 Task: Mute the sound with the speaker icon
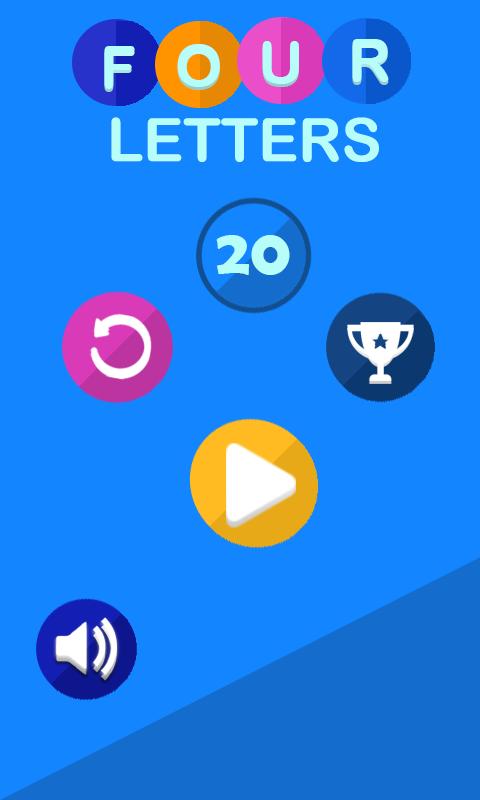pyautogui.click(x=87, y=648)
